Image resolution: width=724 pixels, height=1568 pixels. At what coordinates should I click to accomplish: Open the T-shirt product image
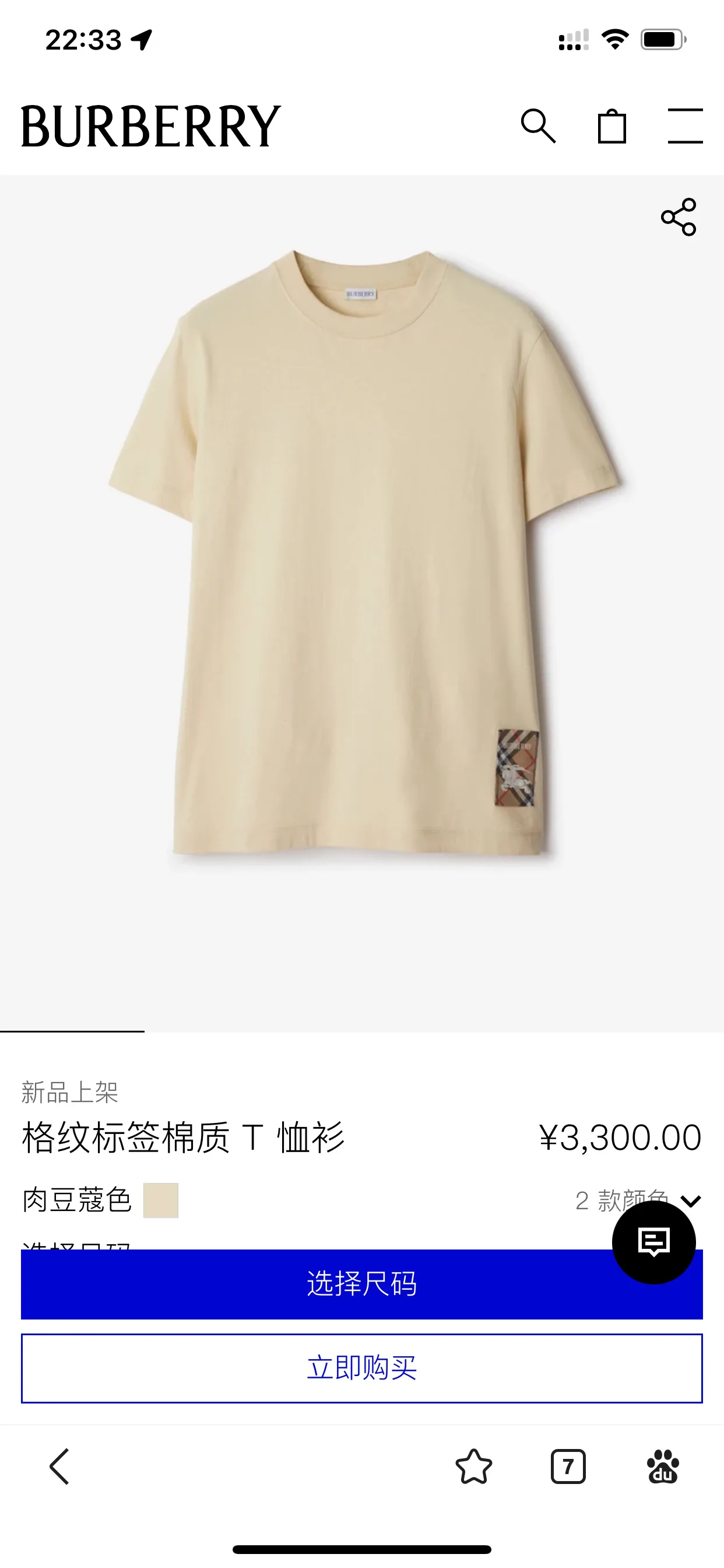coord(362,603)
